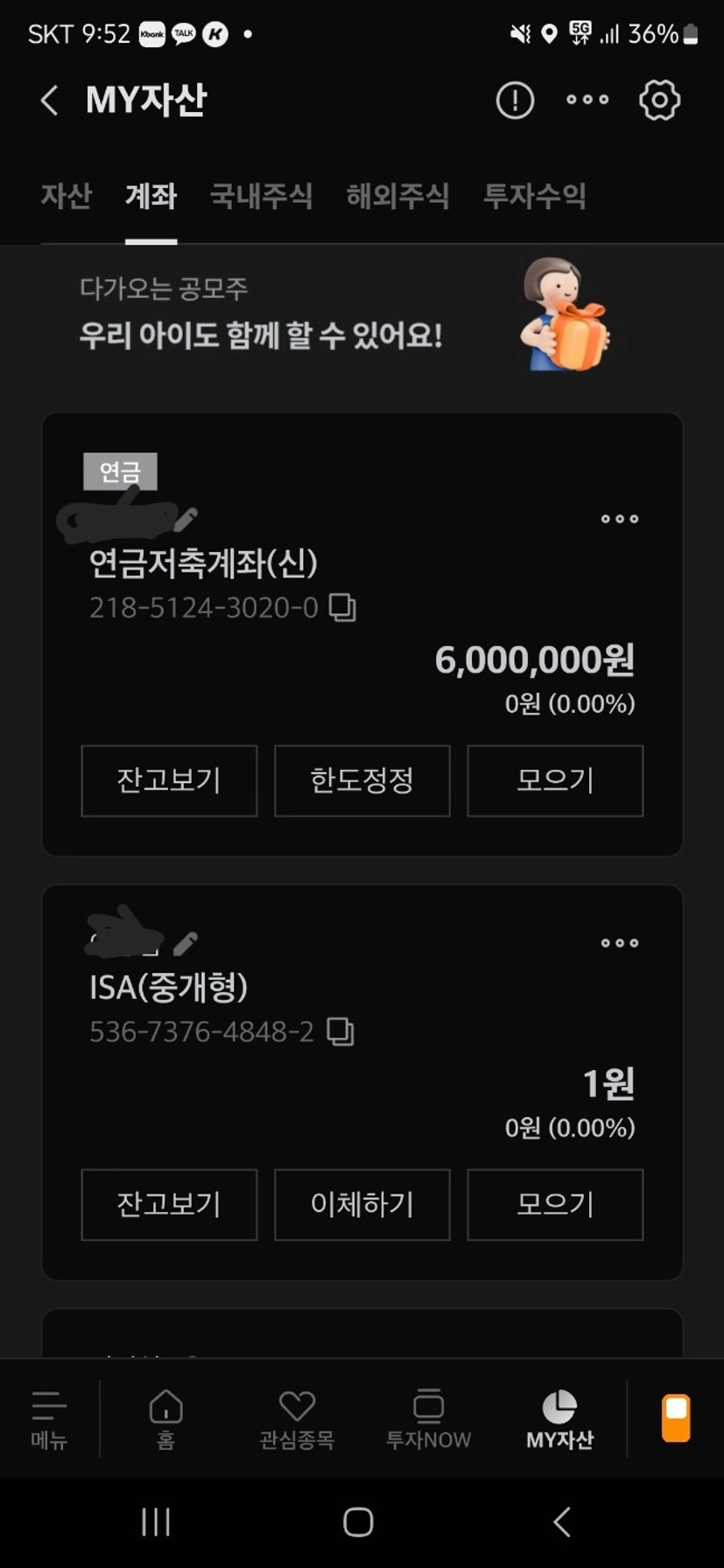Switch to the 해외주식 tab
The width and height of the screenshot is (724, 1568).
397,195
